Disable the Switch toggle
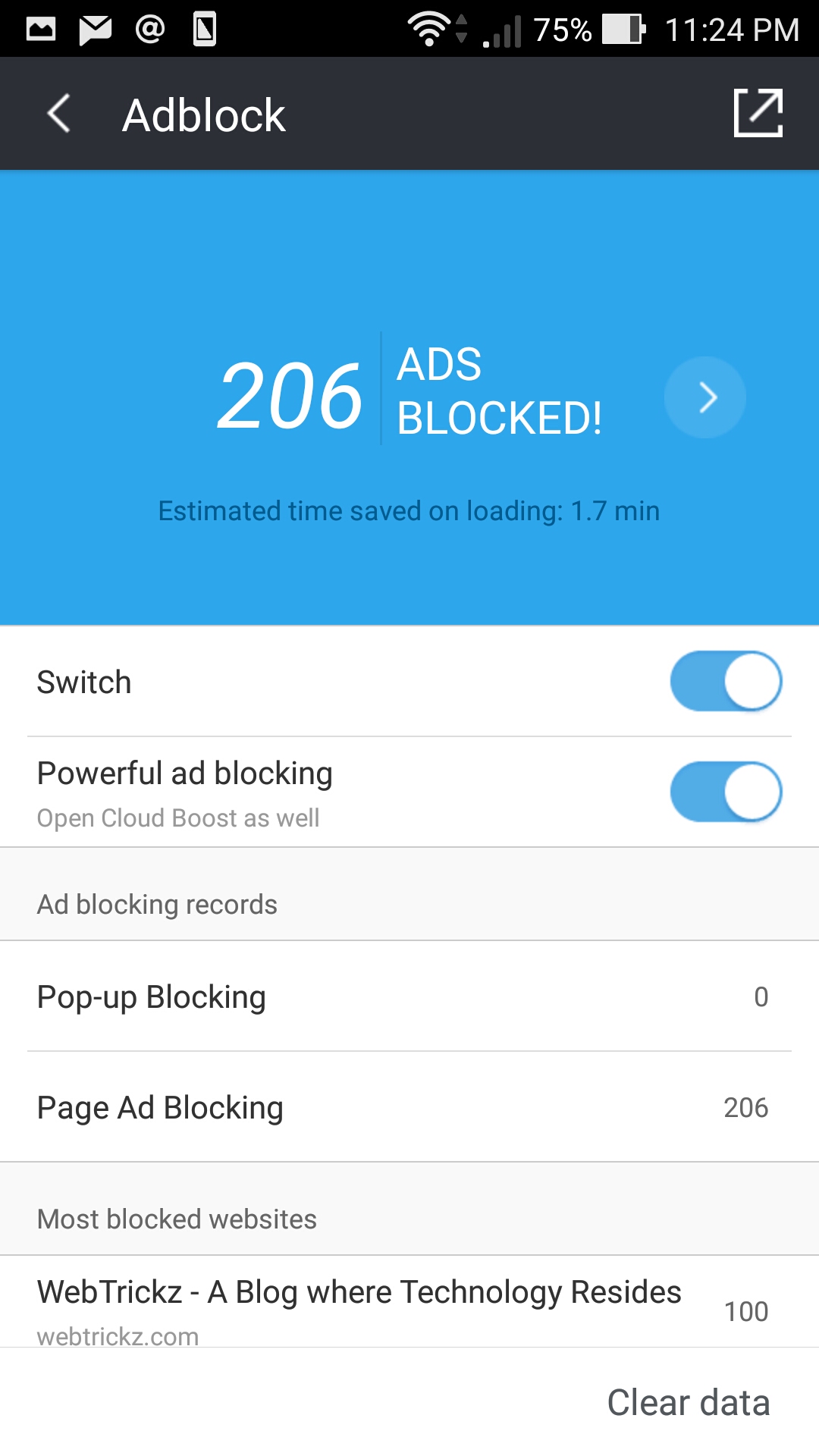 coord(726,681)
